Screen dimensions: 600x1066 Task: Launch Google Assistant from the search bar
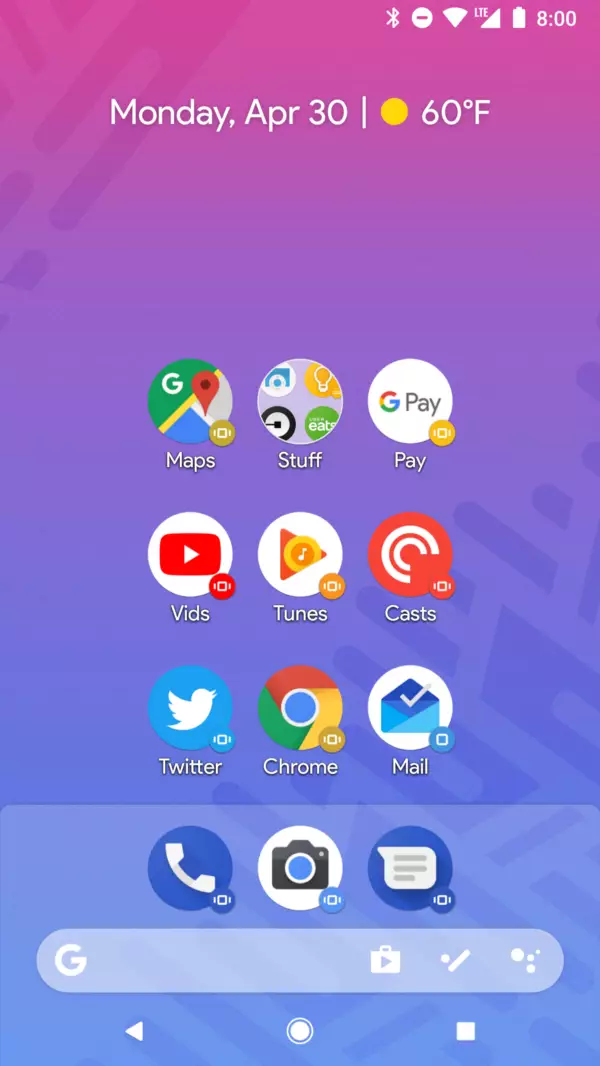525,960
